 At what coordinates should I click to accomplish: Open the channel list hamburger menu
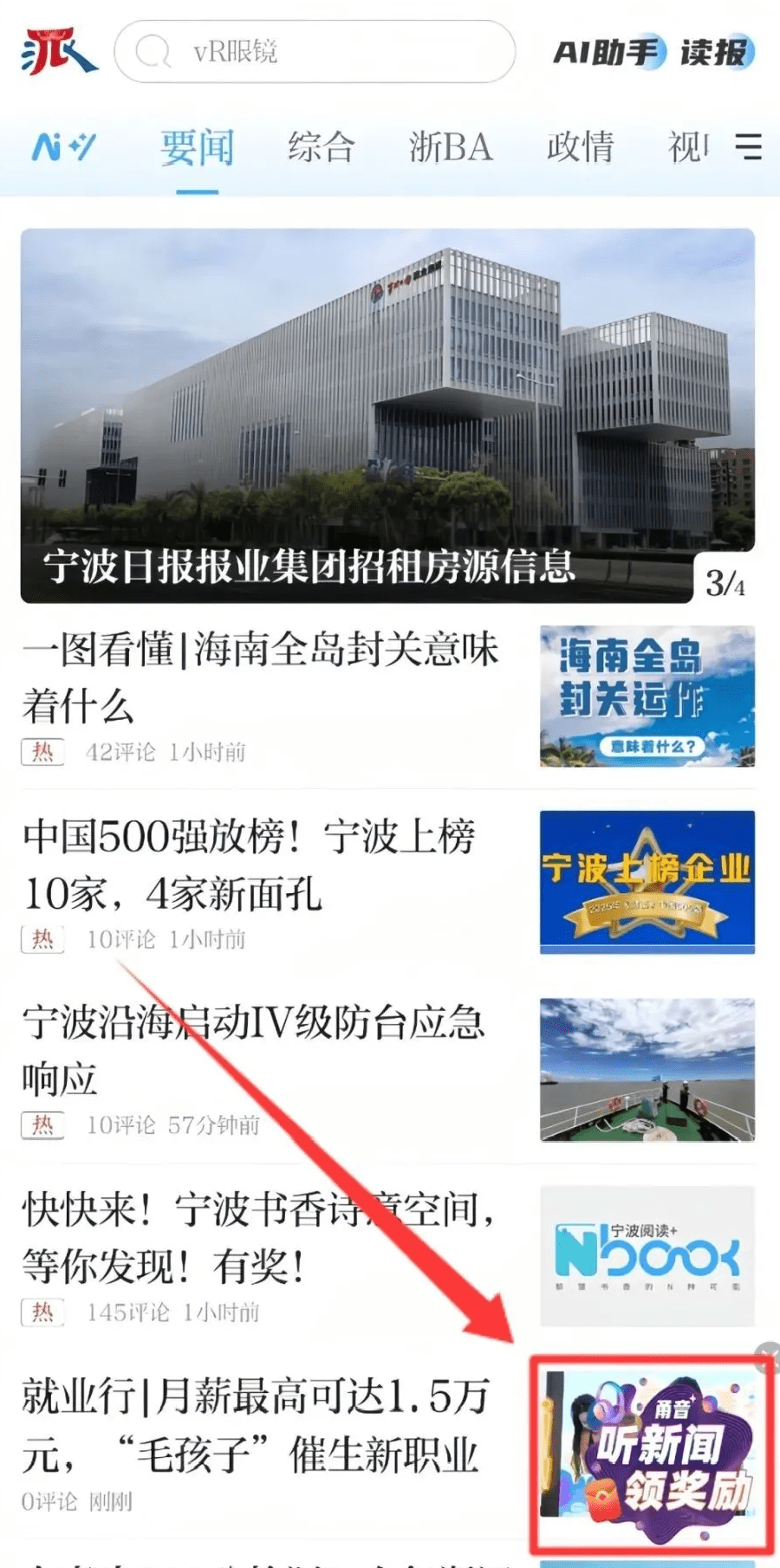(x=748, y=146)
